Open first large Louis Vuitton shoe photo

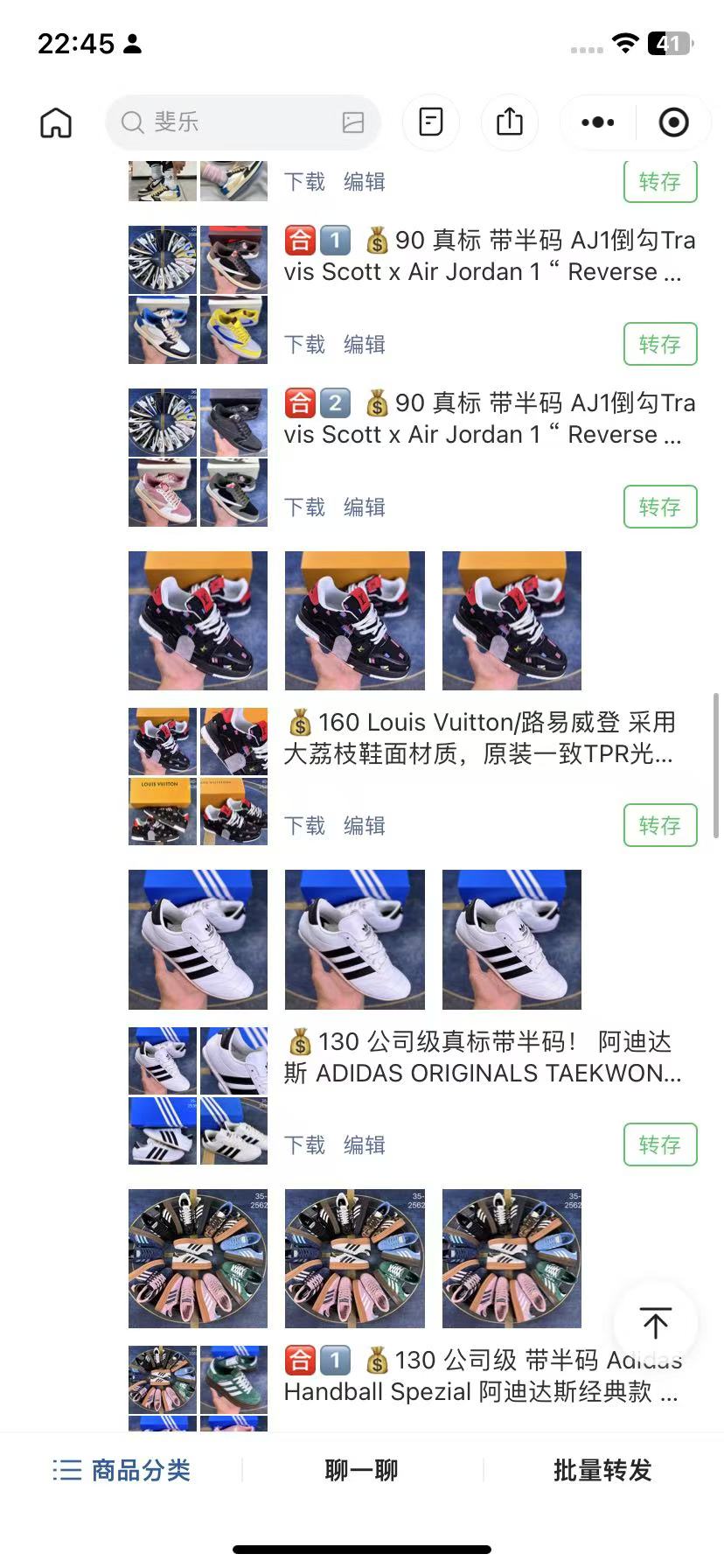coord(198,620)
